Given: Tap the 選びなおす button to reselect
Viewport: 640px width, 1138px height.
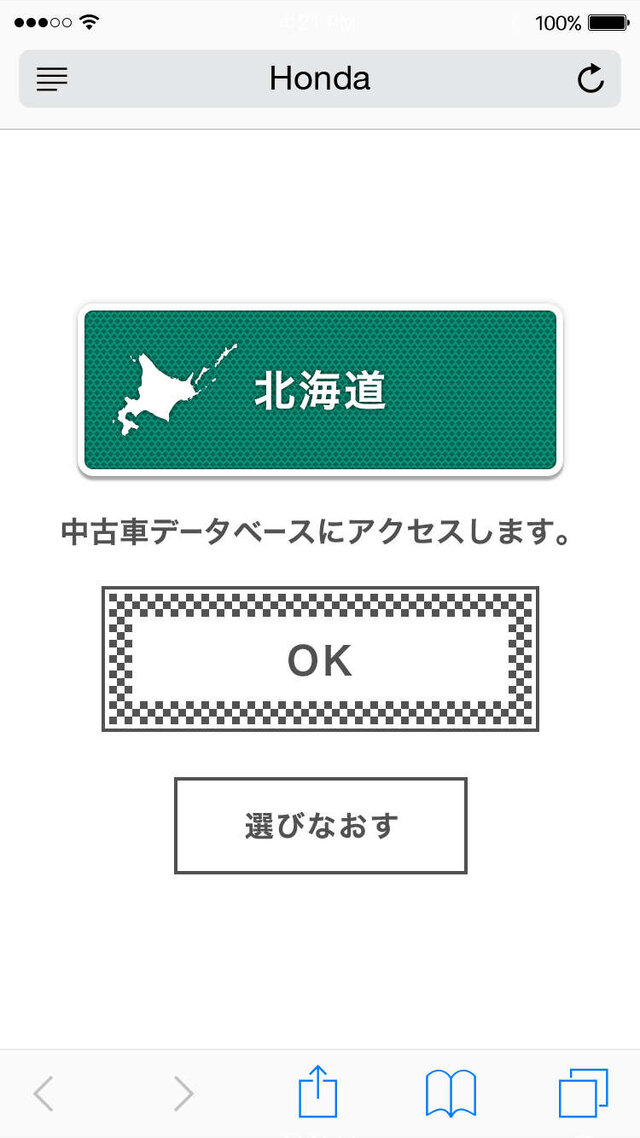Looking at the screenshot, I should [x=320, y=825].
